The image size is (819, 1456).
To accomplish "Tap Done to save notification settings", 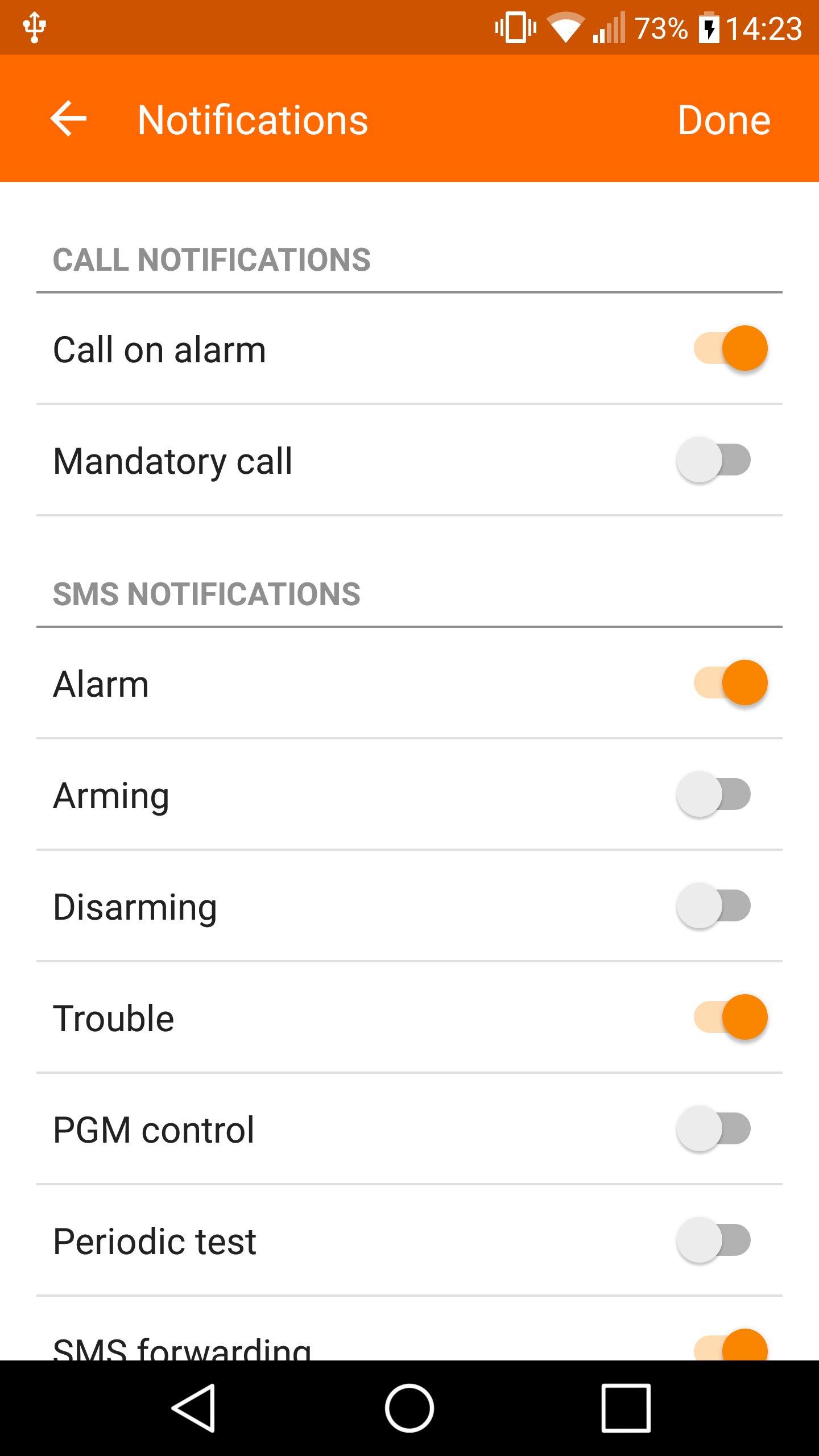I will [x=724, y=120].
